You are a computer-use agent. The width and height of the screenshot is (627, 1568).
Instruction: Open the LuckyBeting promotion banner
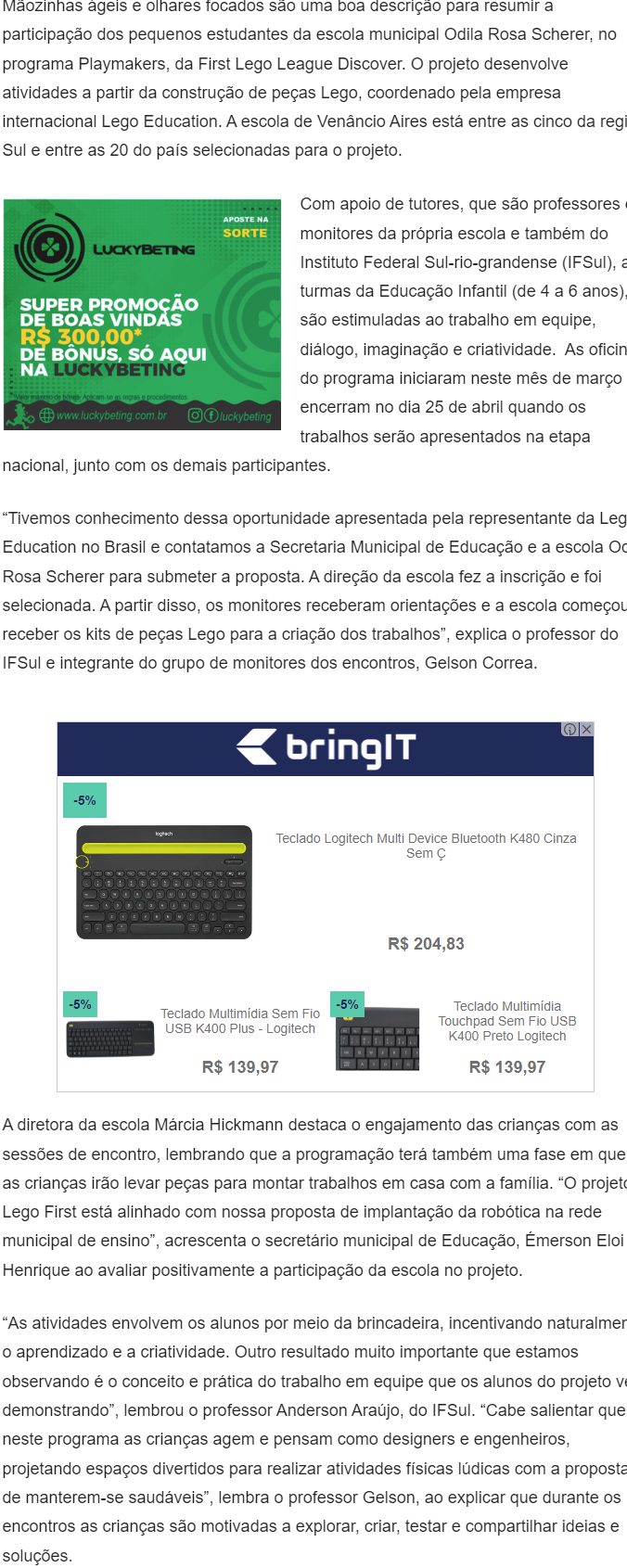(142, 314)
